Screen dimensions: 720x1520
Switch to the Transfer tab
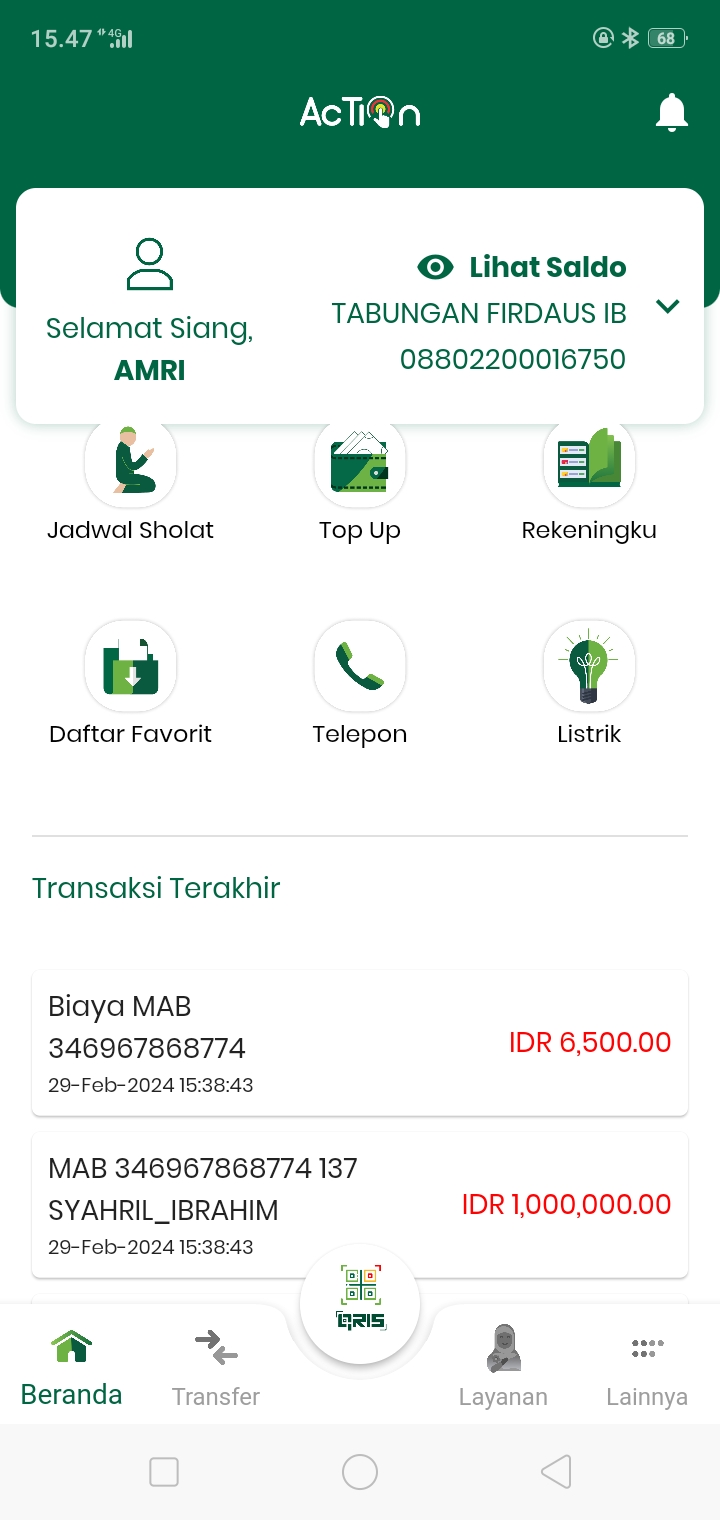(216, 1366)
